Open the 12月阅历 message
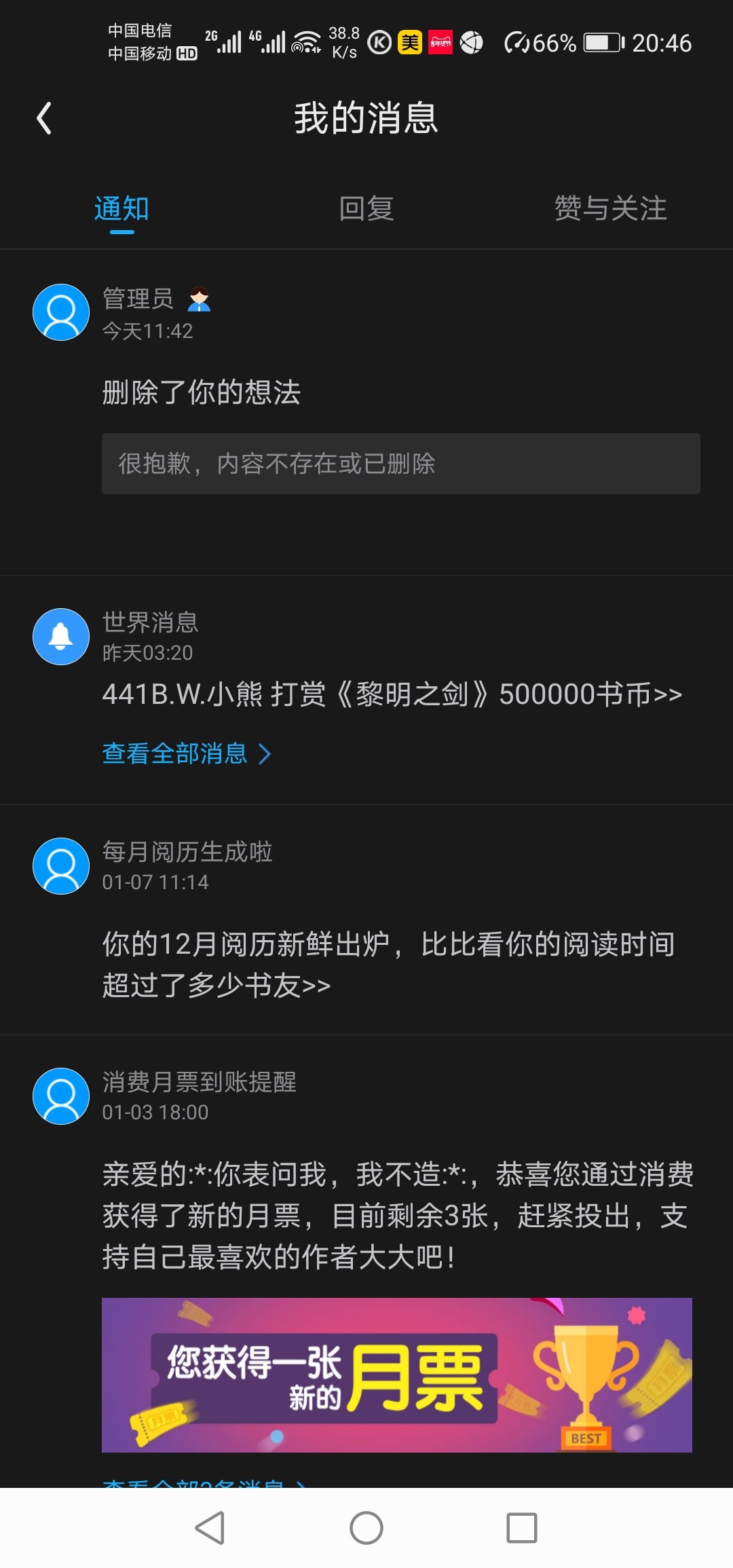 388,964
